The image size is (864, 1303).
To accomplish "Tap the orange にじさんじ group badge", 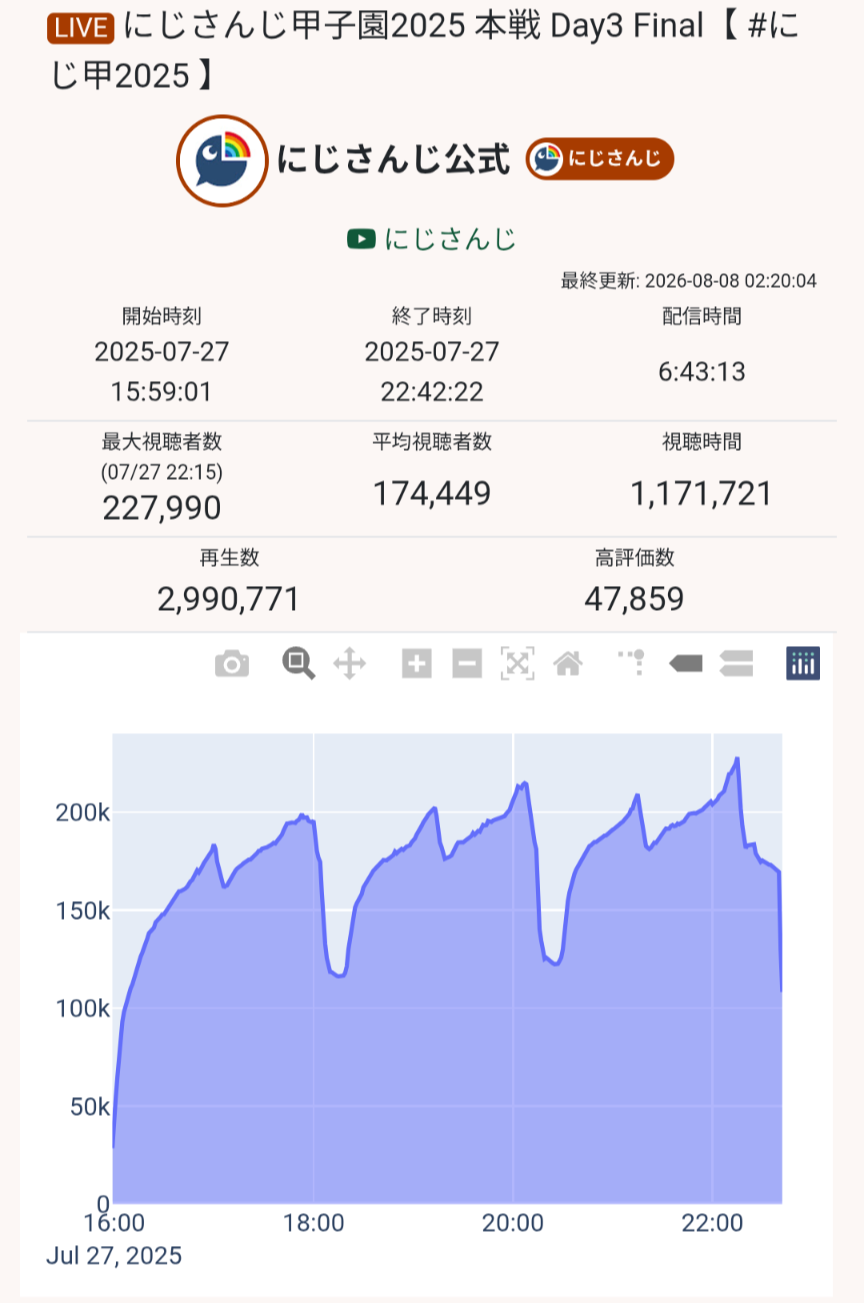I will click(600, 158).
